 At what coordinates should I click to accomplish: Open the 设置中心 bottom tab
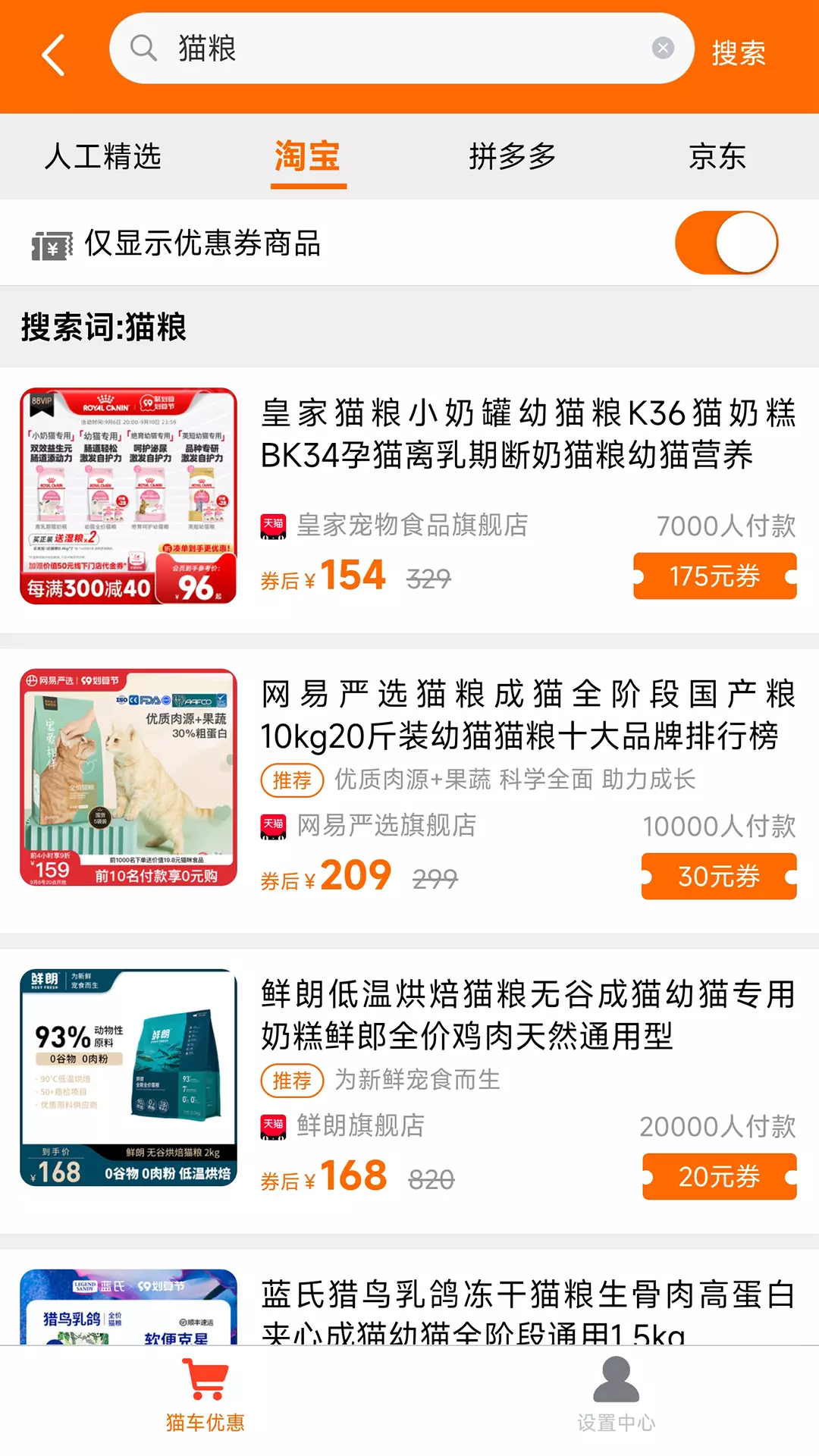[x=616, y=1398]
